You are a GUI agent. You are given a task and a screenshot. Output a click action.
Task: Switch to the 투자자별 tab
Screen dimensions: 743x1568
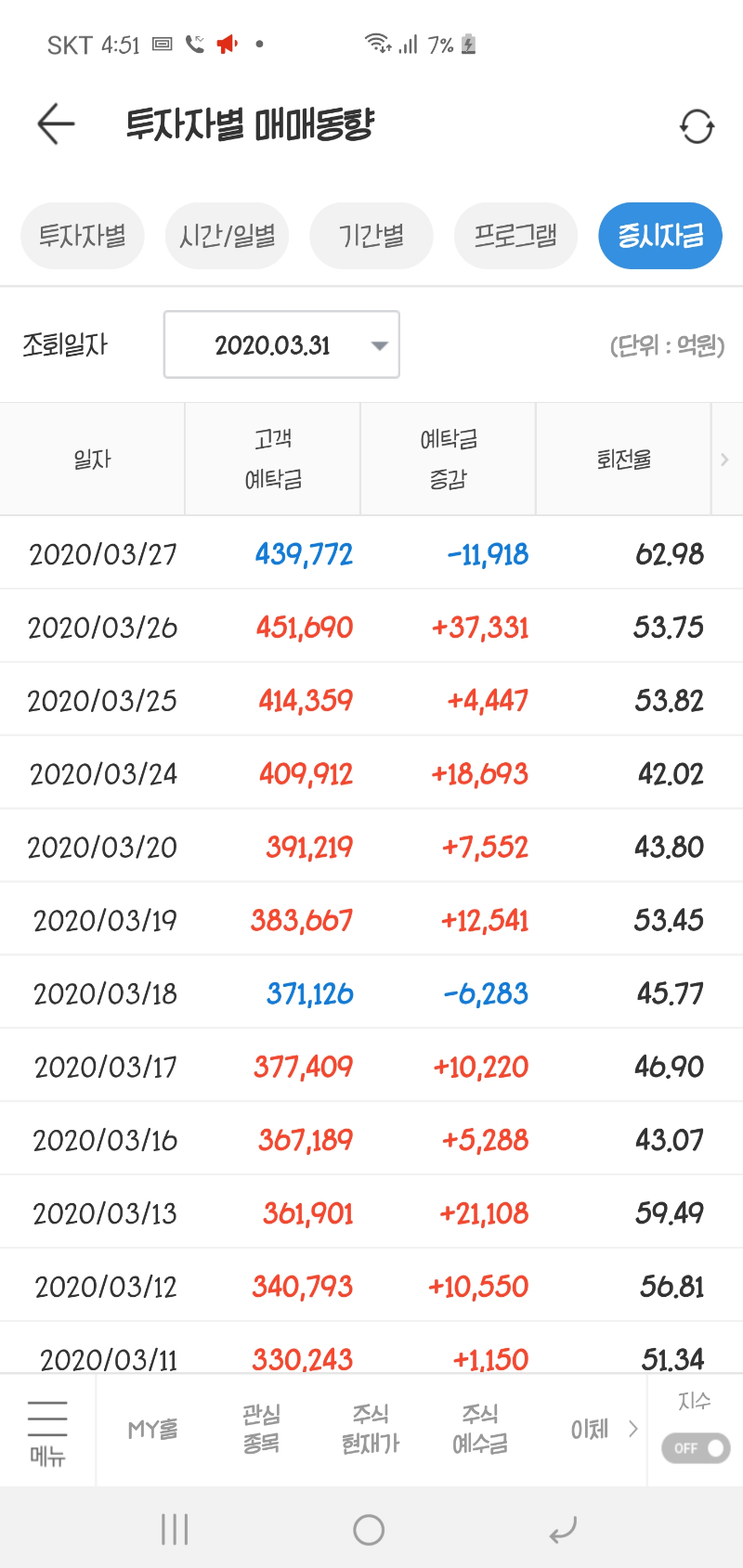pyautogui.click(x=83, y=236)
